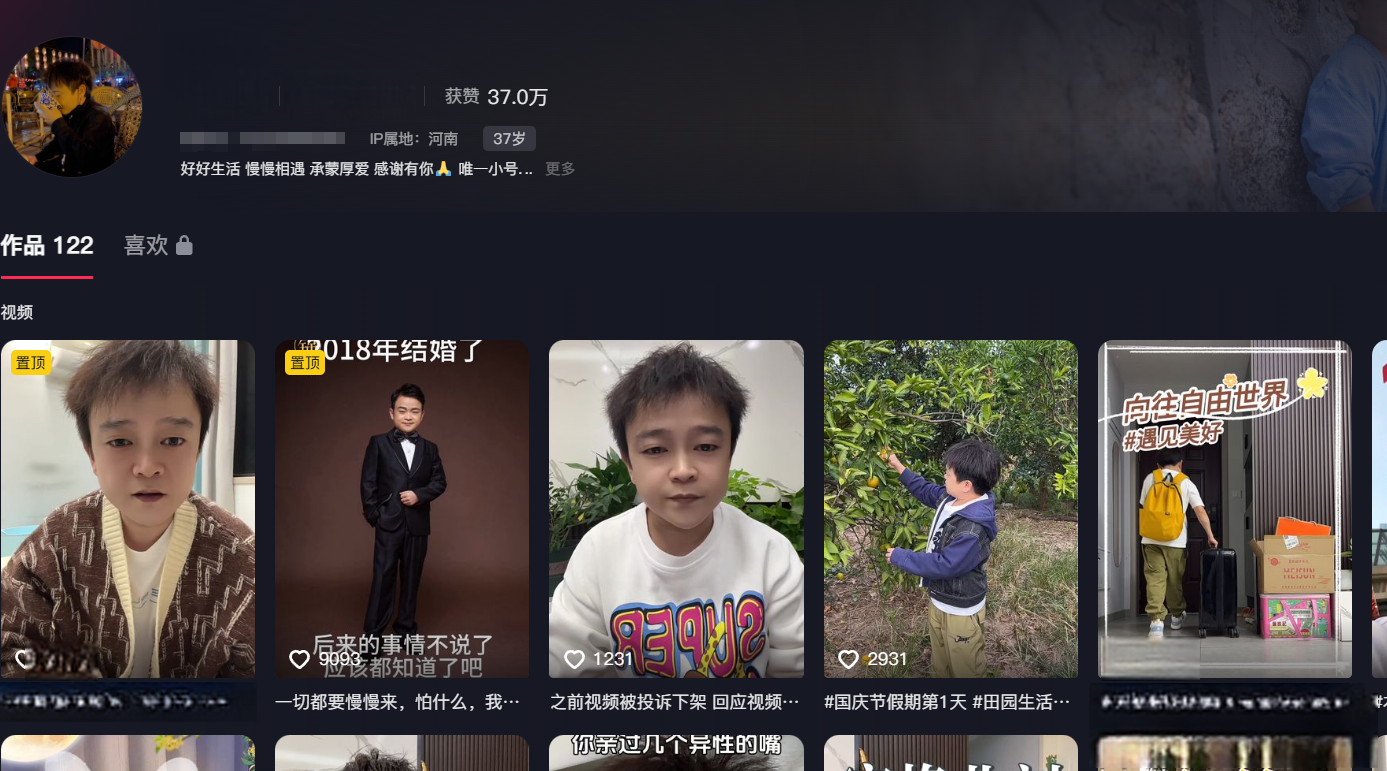Open the pinned video with 9093 likes
Screen dimensions: 1387x771
pyautogui.click(x=402, y=508)
